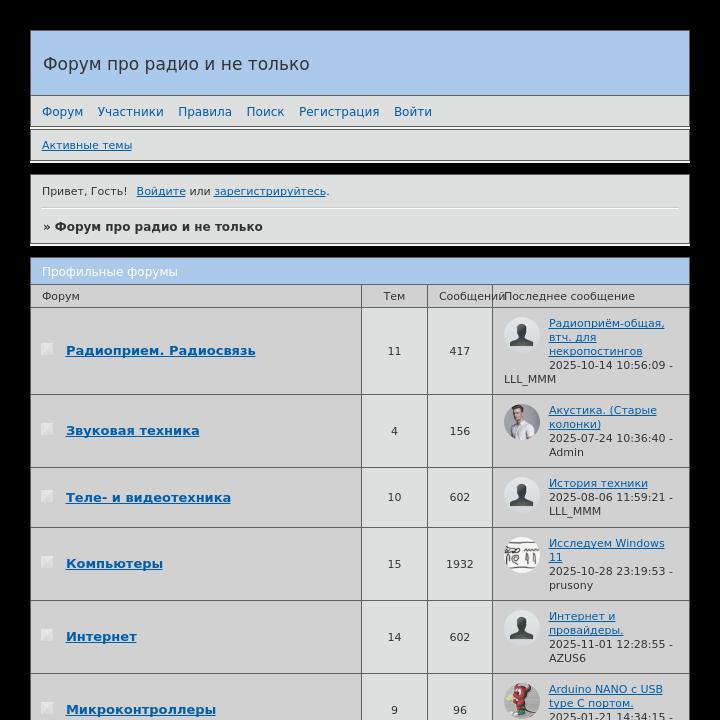Viewport: 720px width, 720px height.
Task: Tap Войти in the top menu
Action: [412, 112]
